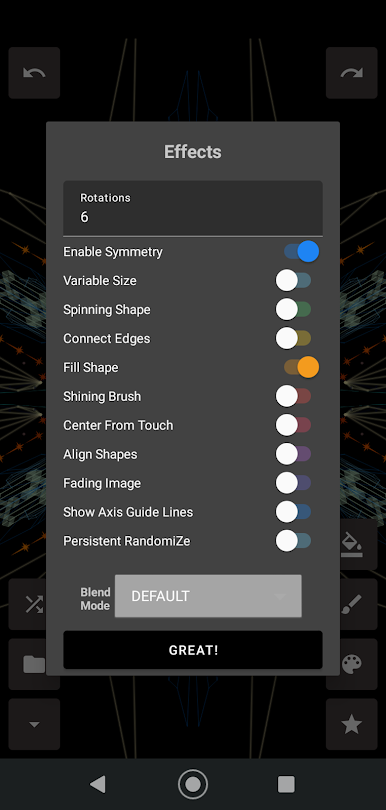The height and width of the screenshot is (810, 386).
Task: Switch off Fill Shape
Action: pyautogui.click(x=301, y=367)
